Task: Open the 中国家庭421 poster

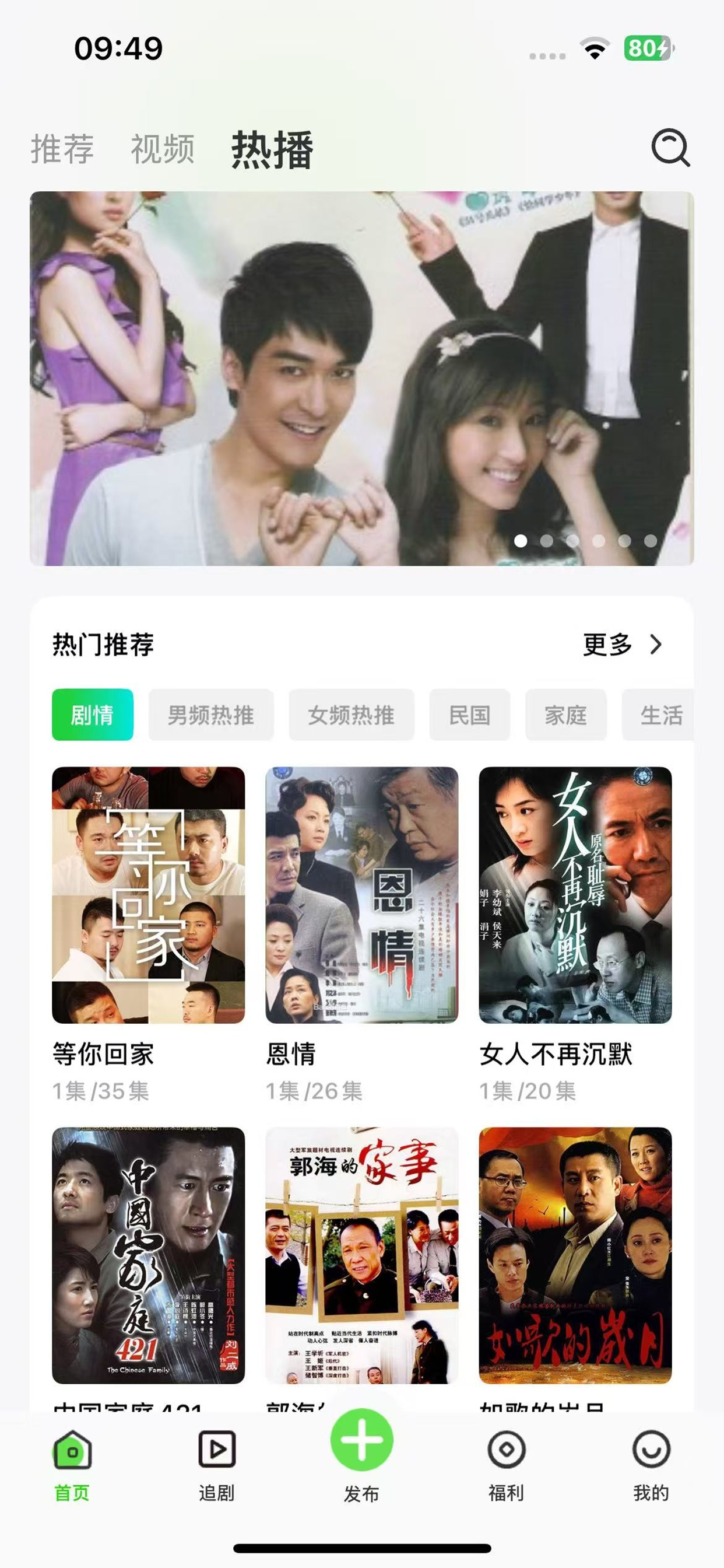Action: (x=149, y=1255)
